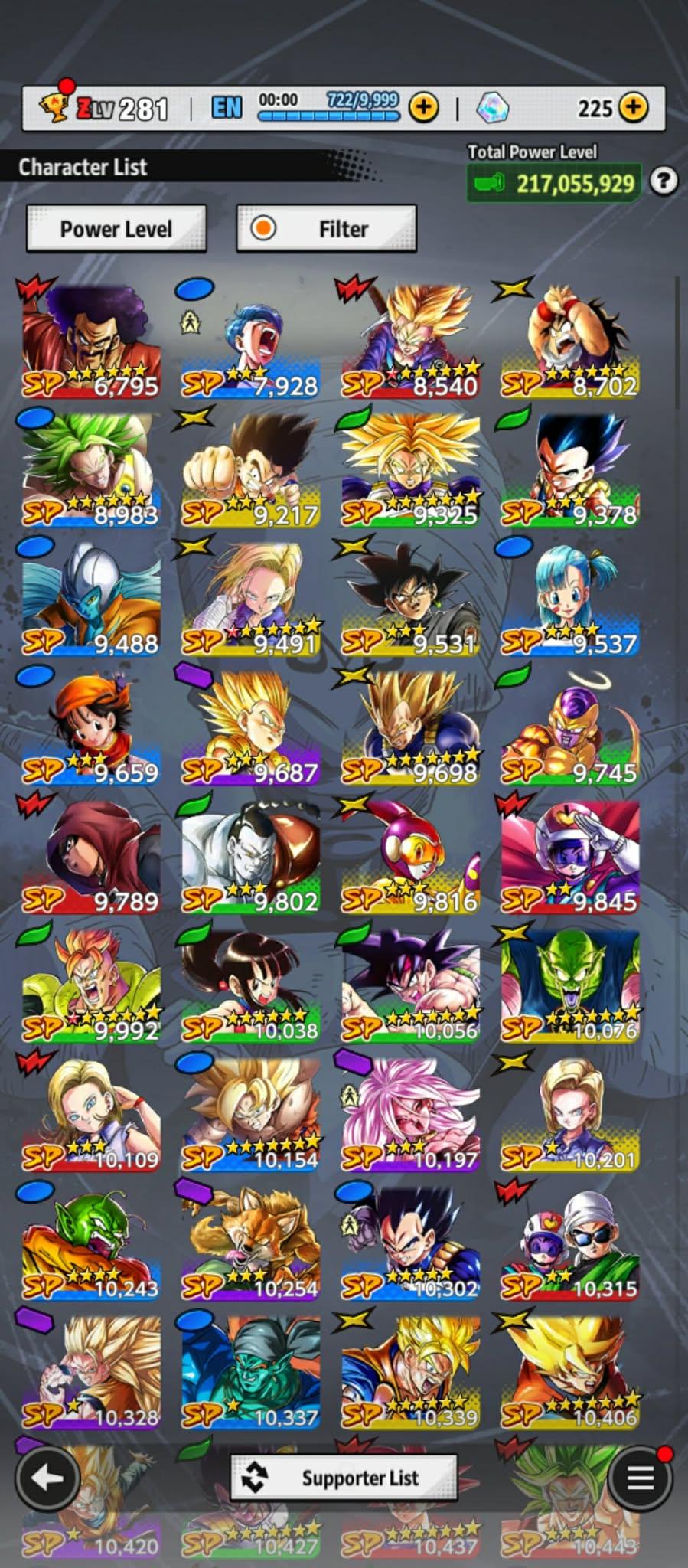This screenshot has height=1568, width=688.
Task: Select character with power 6,795
Action: [91, 341]
